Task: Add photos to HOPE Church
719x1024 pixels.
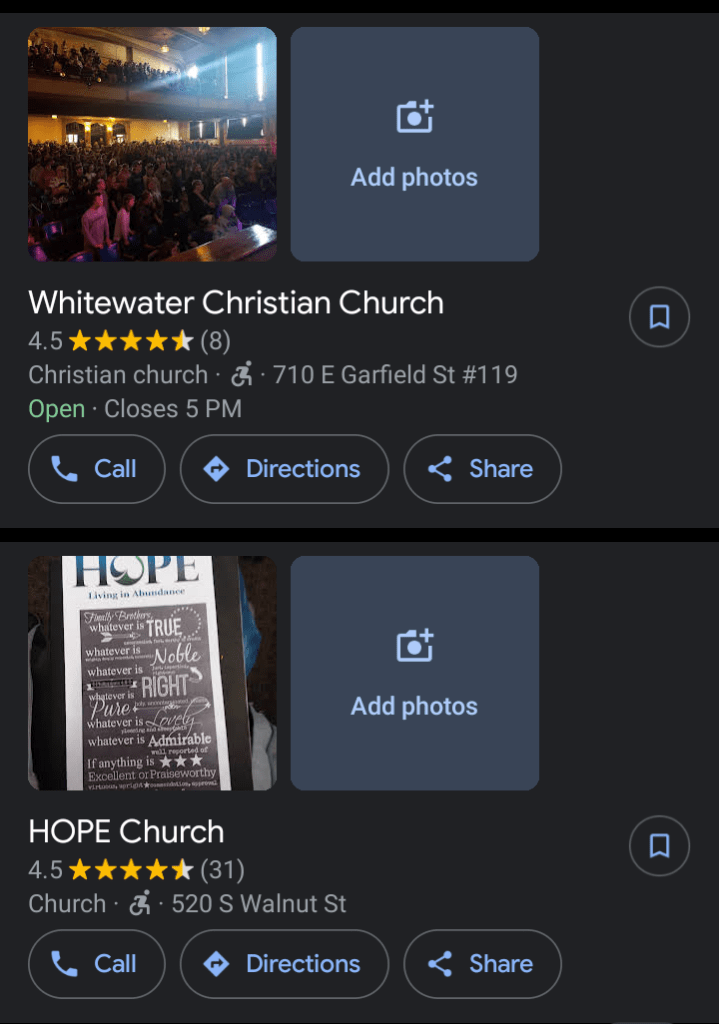Action: 414,673
